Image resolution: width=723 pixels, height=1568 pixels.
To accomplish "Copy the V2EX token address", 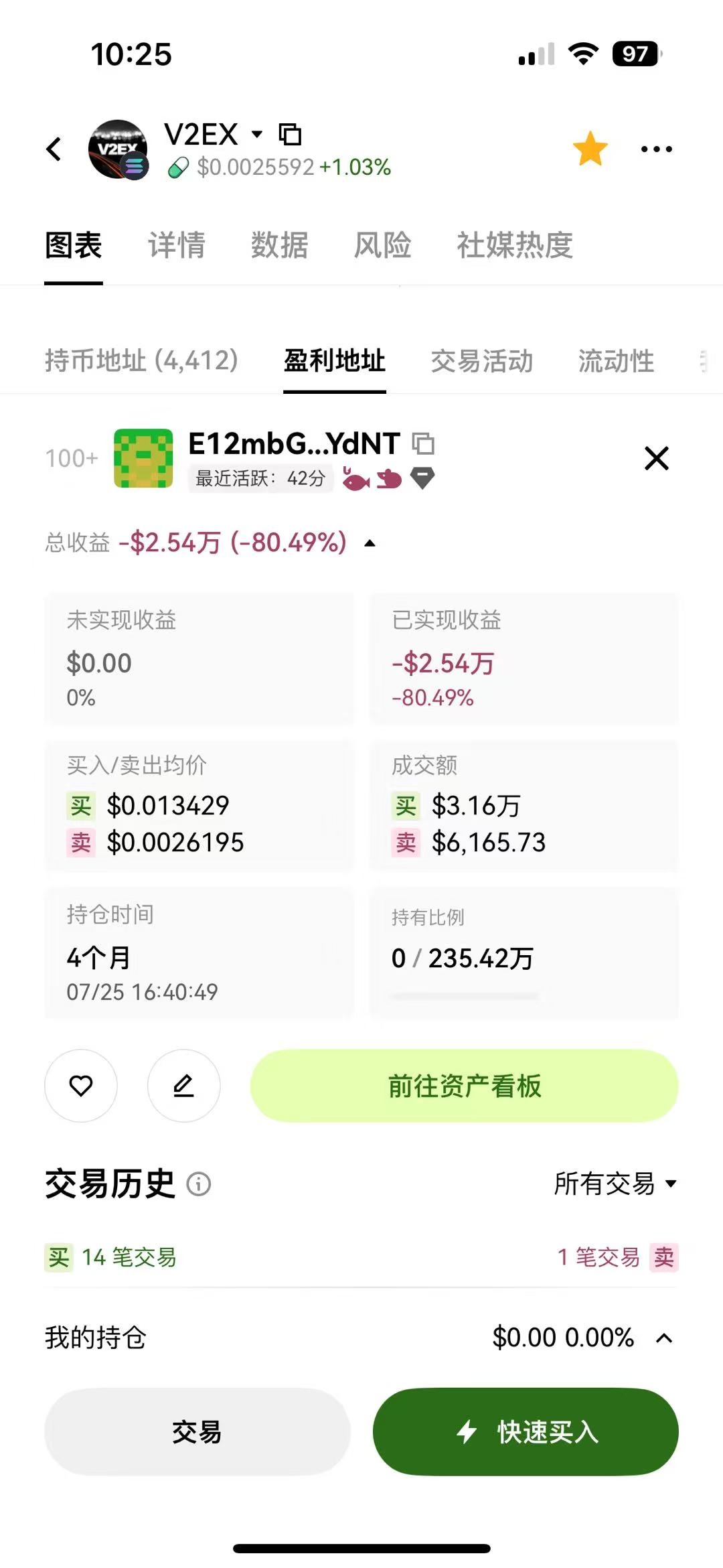I will [x=290, y=135].
